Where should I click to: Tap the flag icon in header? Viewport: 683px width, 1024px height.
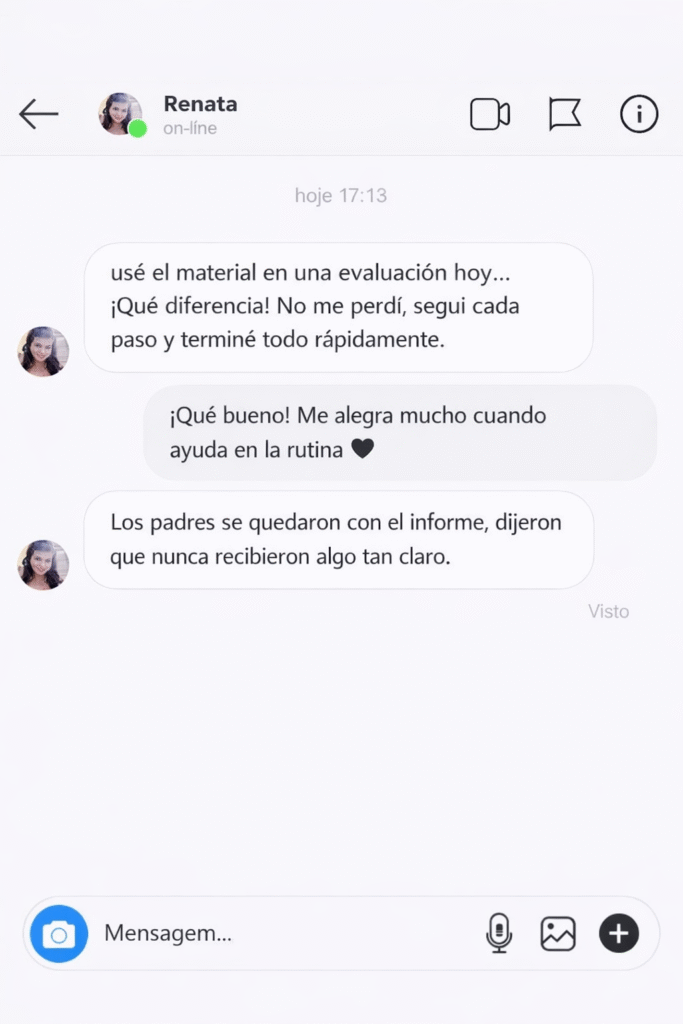pos(564,114)
